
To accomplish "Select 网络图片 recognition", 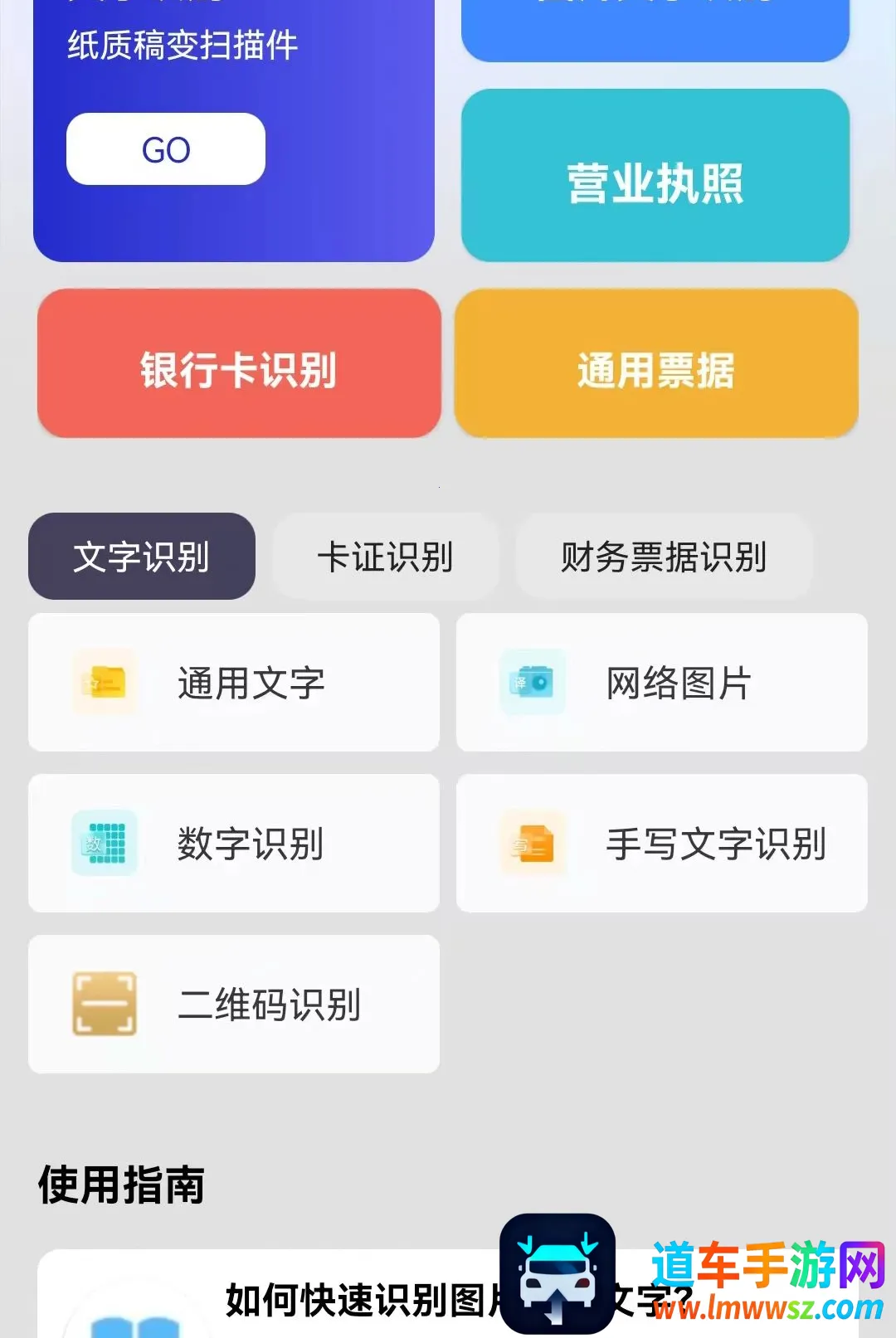I will [x=662, y=683].
